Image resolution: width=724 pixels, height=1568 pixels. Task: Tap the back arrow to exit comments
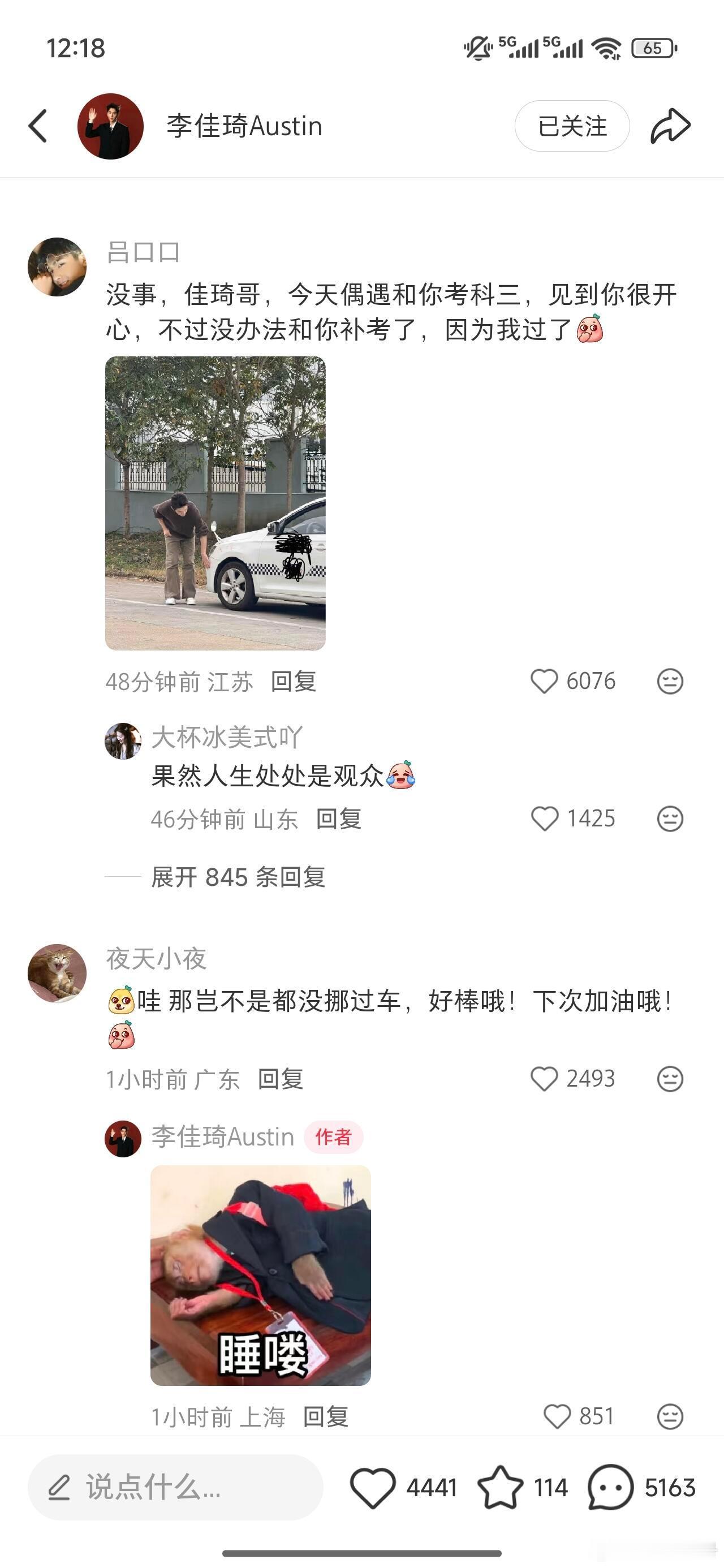(38, 125)
